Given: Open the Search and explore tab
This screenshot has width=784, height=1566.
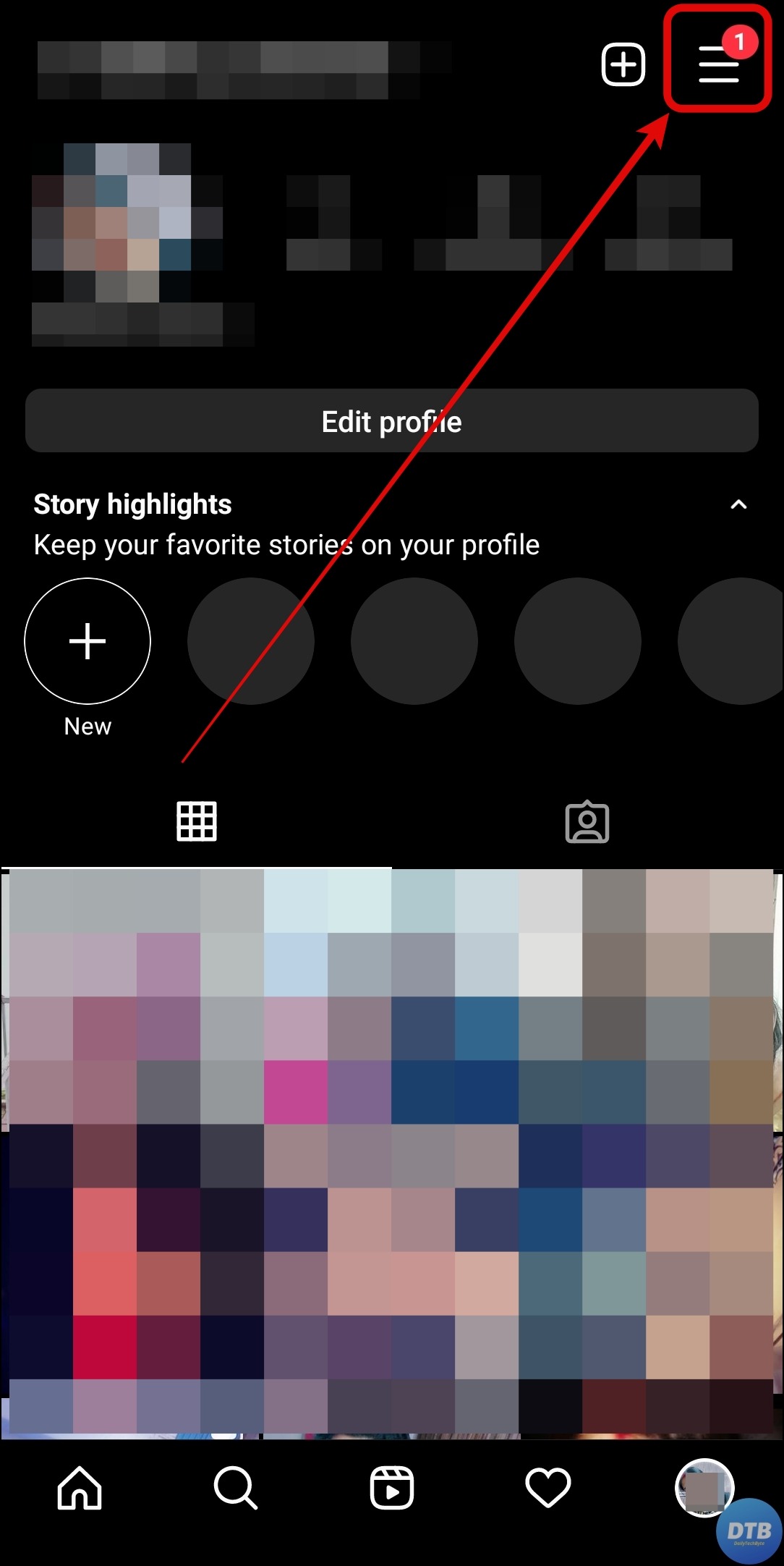Looking at the screenshot, I should (235, 1488).
